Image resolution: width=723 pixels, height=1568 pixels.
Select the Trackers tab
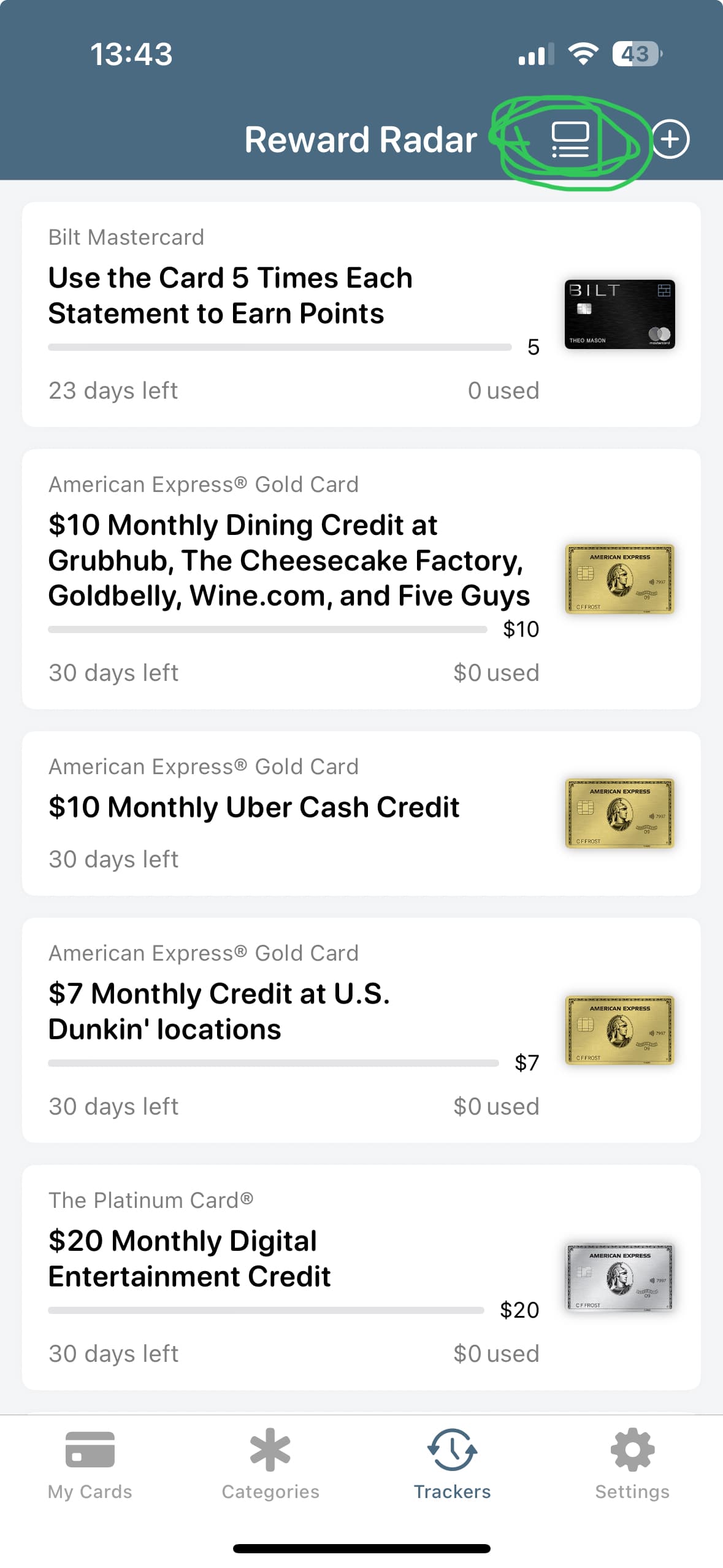tap(452, 1465)
